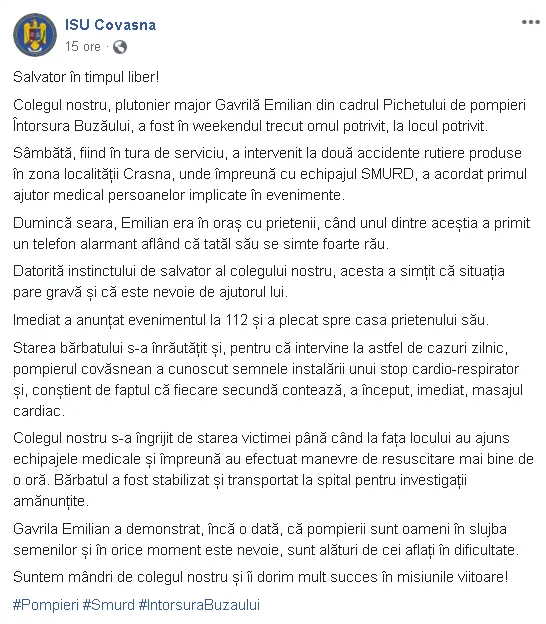The width and height of the screenshot is (546, 624).
Task: Open the post's three-dot options menu
Action: [530, 22]
